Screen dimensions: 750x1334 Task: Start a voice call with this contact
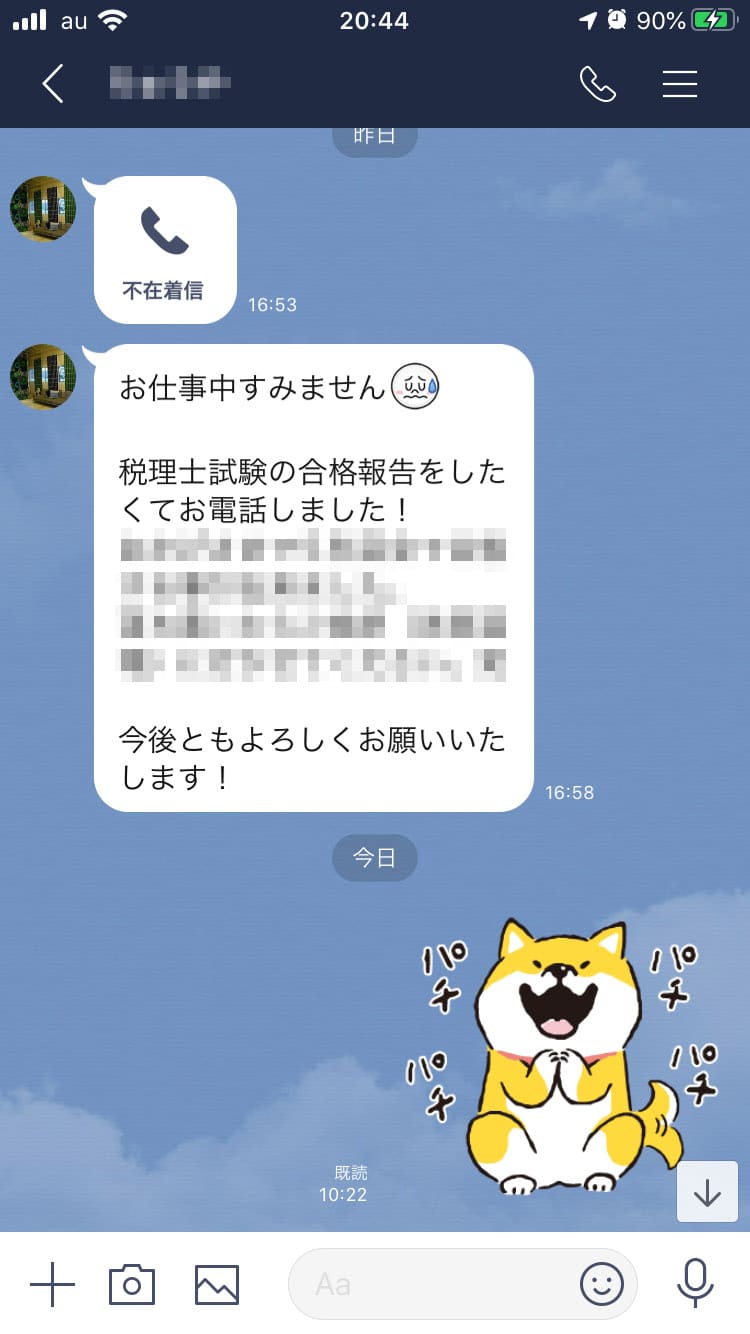[x=597, y=84]
